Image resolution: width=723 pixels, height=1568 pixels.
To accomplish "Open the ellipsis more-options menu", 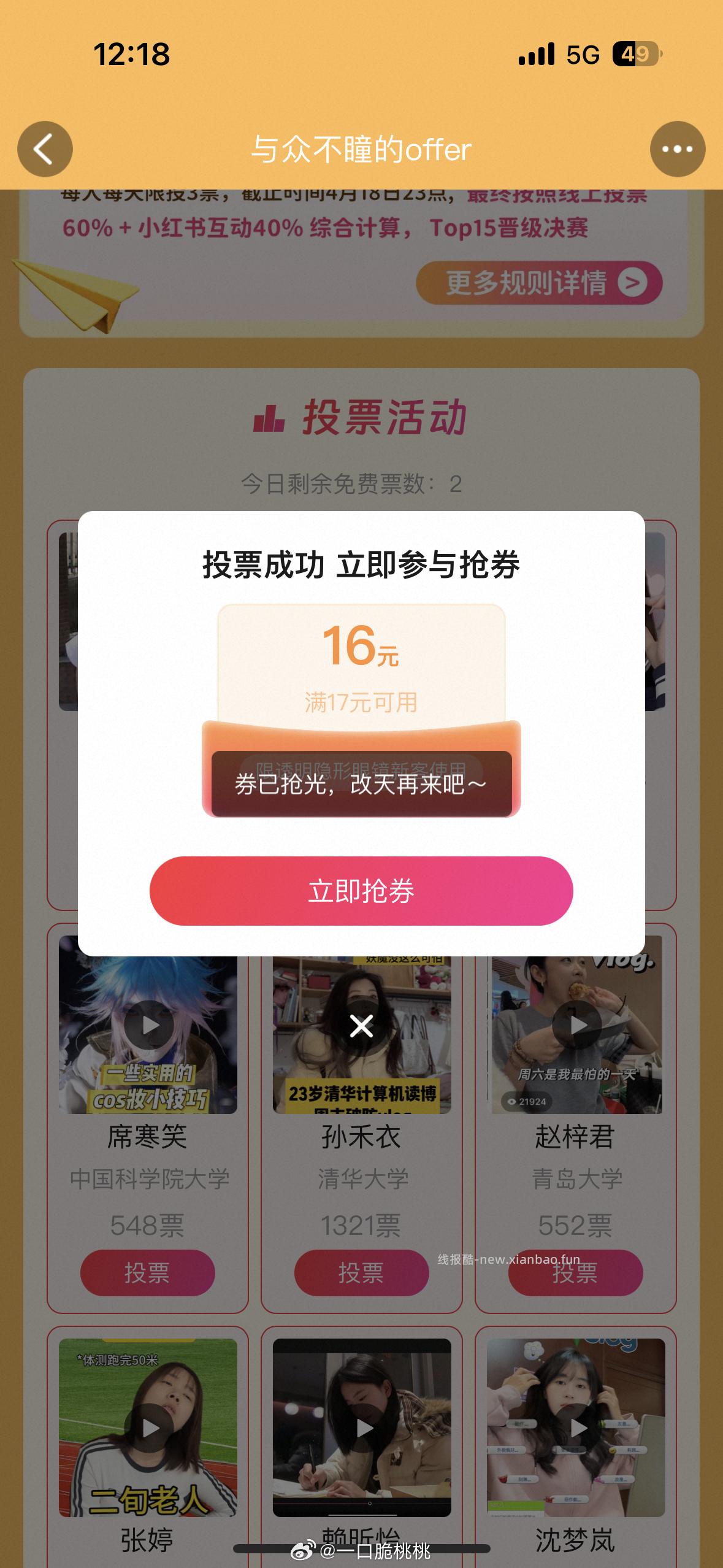I will [x=678, y=148].
